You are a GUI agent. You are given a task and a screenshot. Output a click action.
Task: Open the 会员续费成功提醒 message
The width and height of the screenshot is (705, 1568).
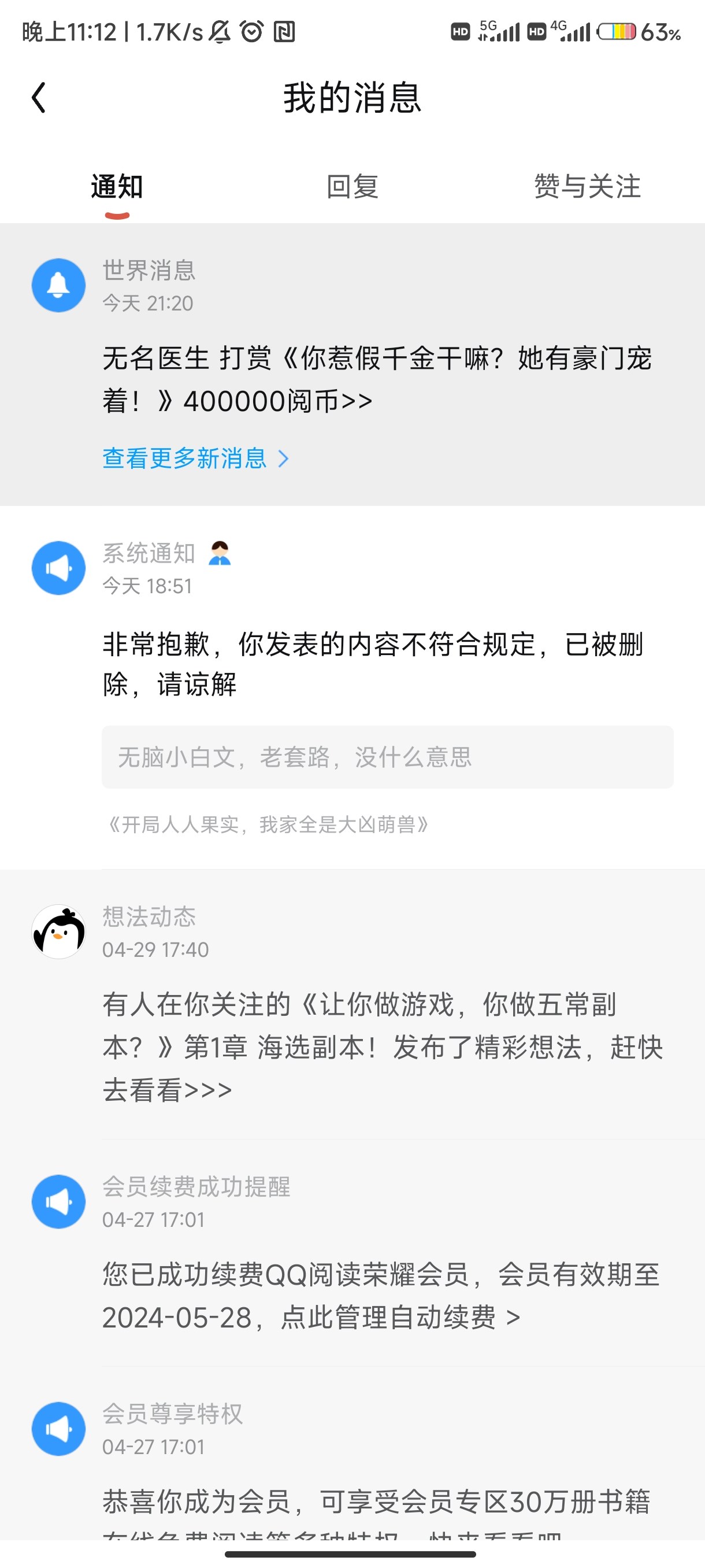(381, 1295)
